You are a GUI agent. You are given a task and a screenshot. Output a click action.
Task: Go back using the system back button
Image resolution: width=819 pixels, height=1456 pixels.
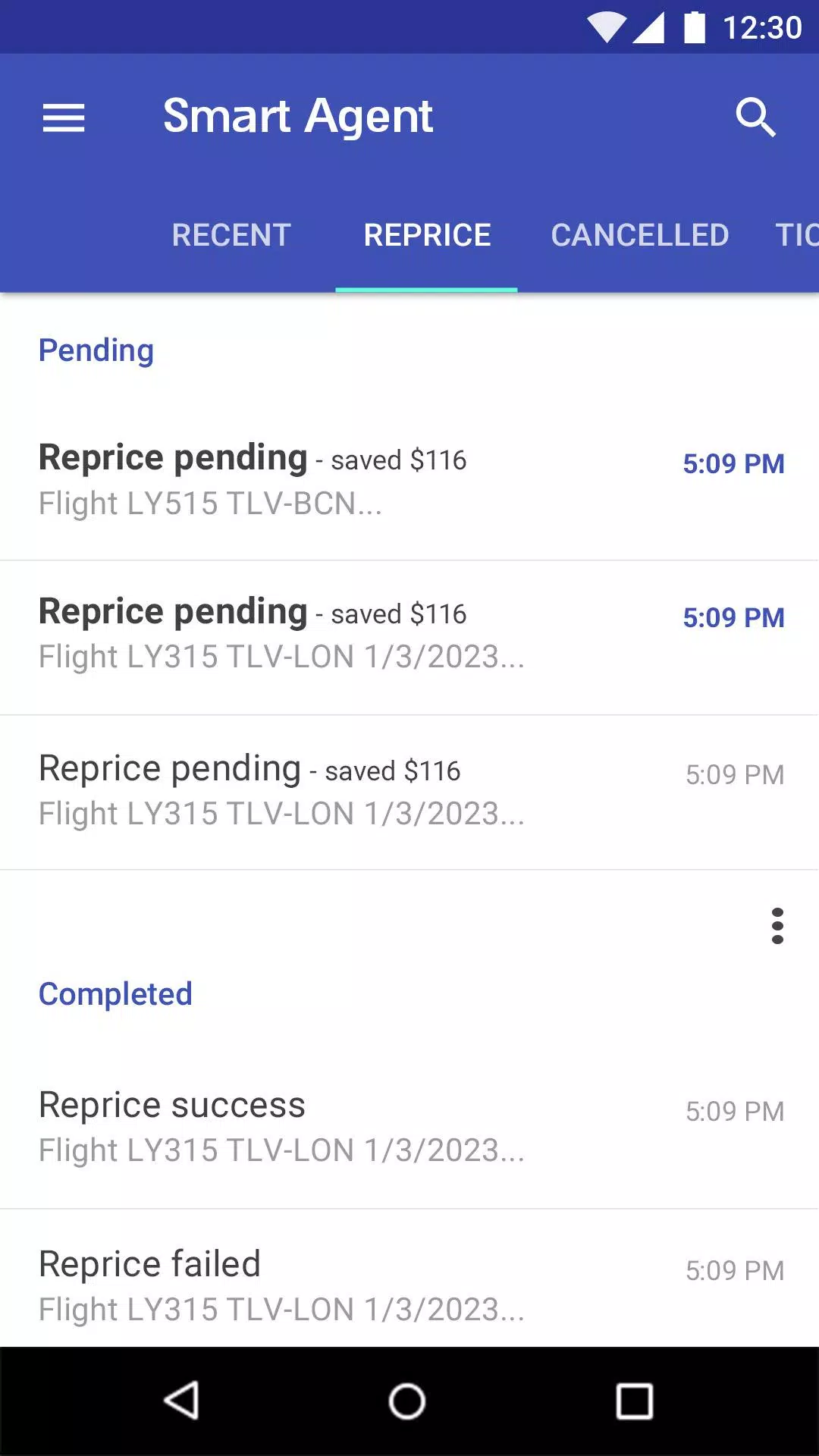[x=182, y=1401]
